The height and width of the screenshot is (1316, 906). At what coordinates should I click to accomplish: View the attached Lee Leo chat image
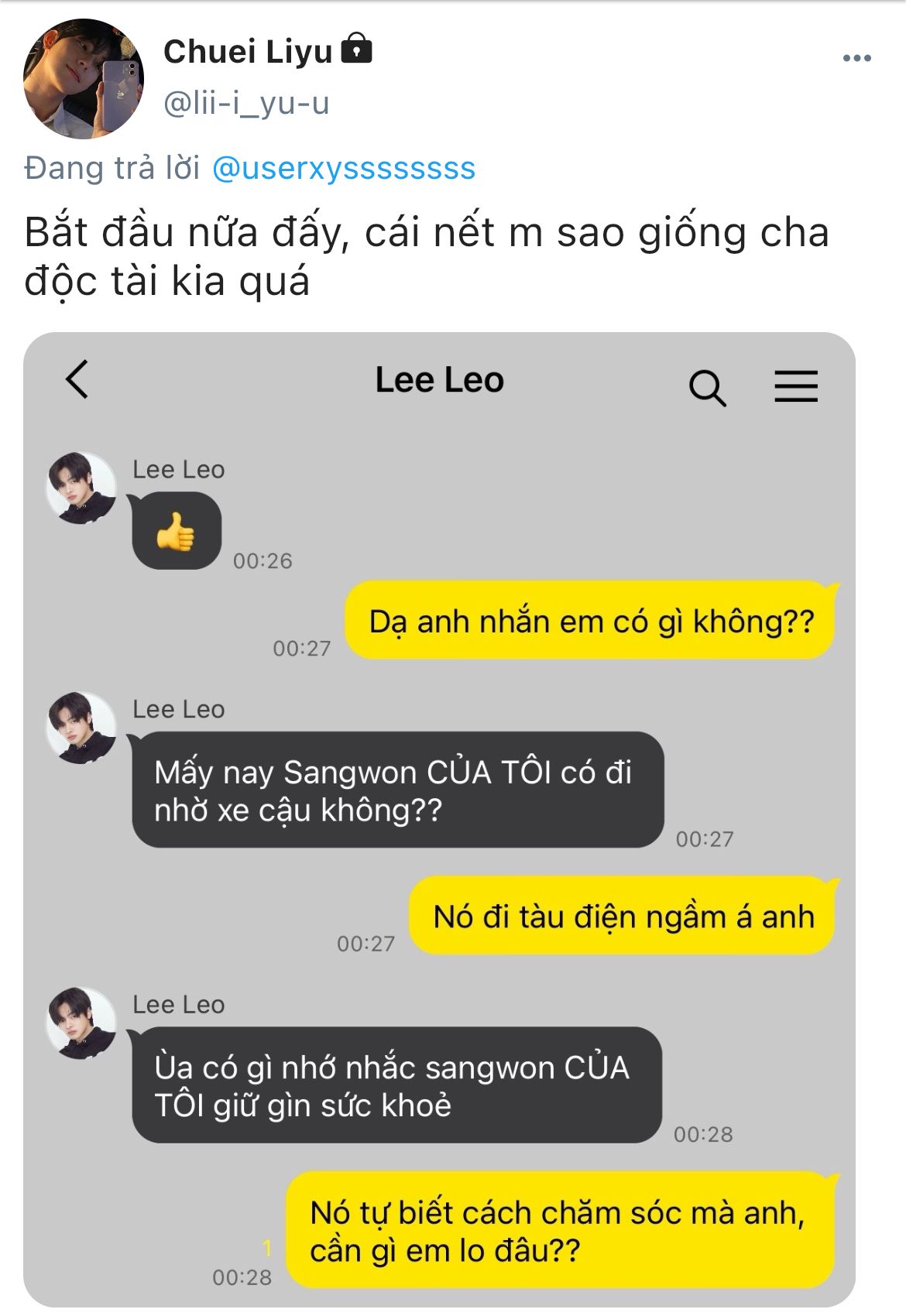(439, 821)
